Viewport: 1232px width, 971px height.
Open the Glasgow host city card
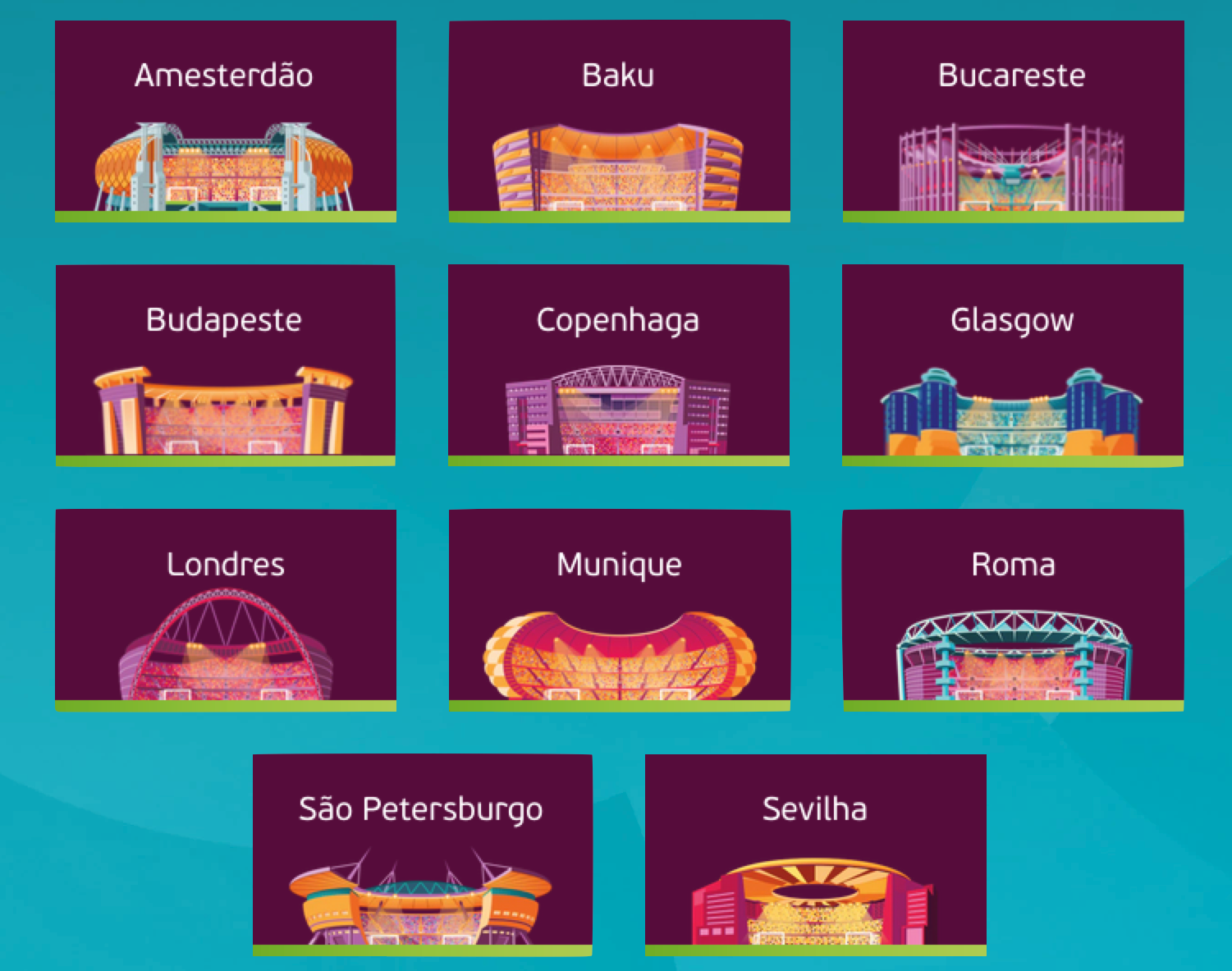tap(1012, 365)
